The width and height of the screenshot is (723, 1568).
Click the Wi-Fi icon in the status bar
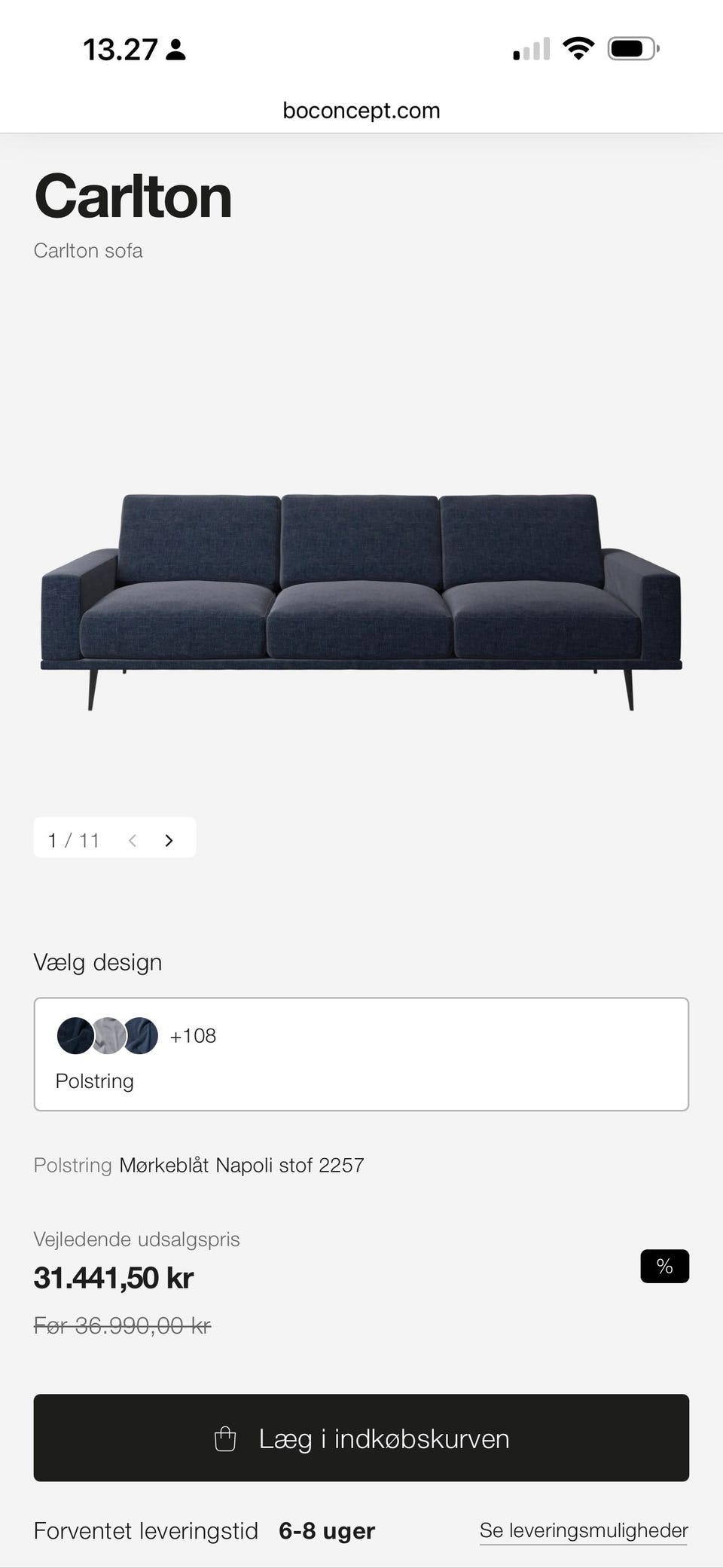578,47
